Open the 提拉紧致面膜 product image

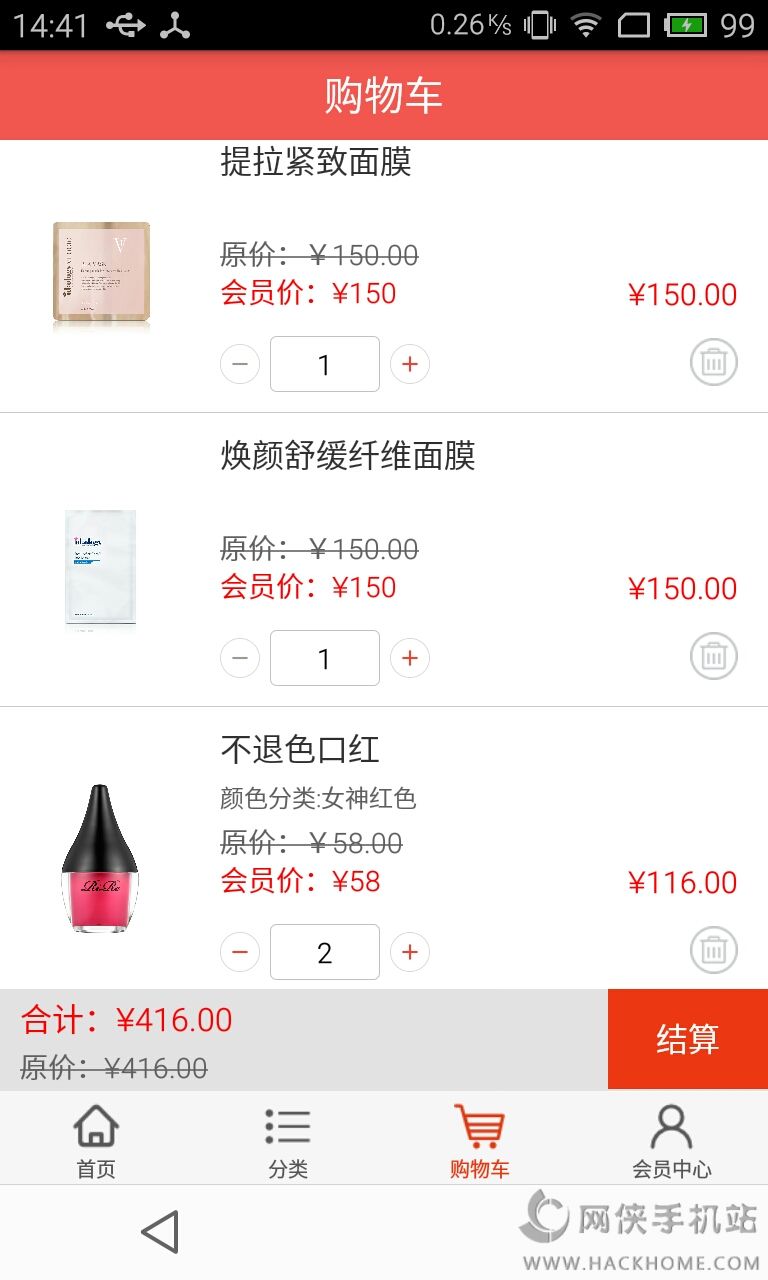coord(100,272)
